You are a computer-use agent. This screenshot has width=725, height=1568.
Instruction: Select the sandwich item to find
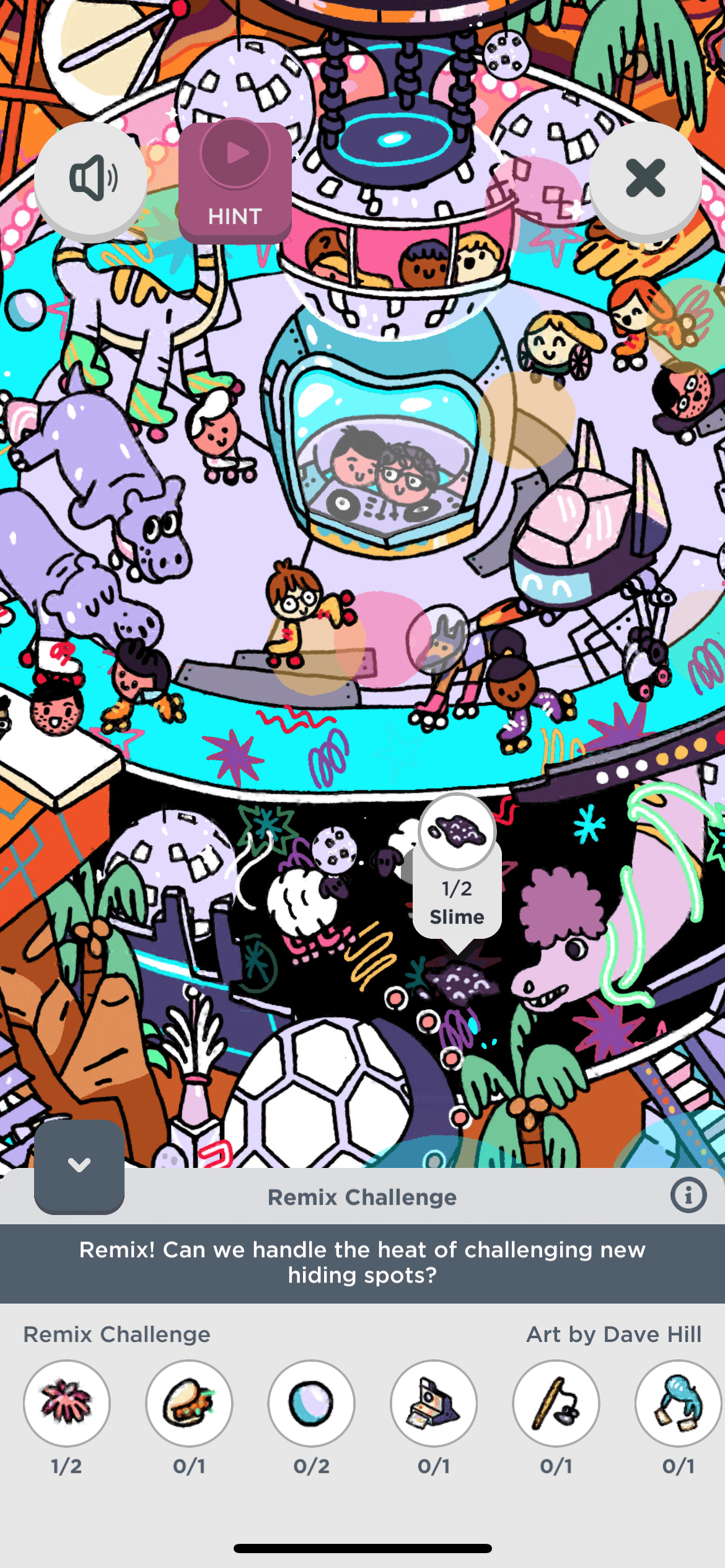coord(189,1403)
